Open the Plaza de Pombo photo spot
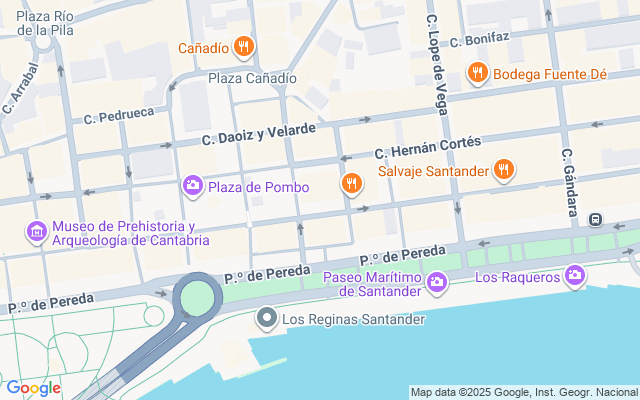 click(x=193, y=186)
